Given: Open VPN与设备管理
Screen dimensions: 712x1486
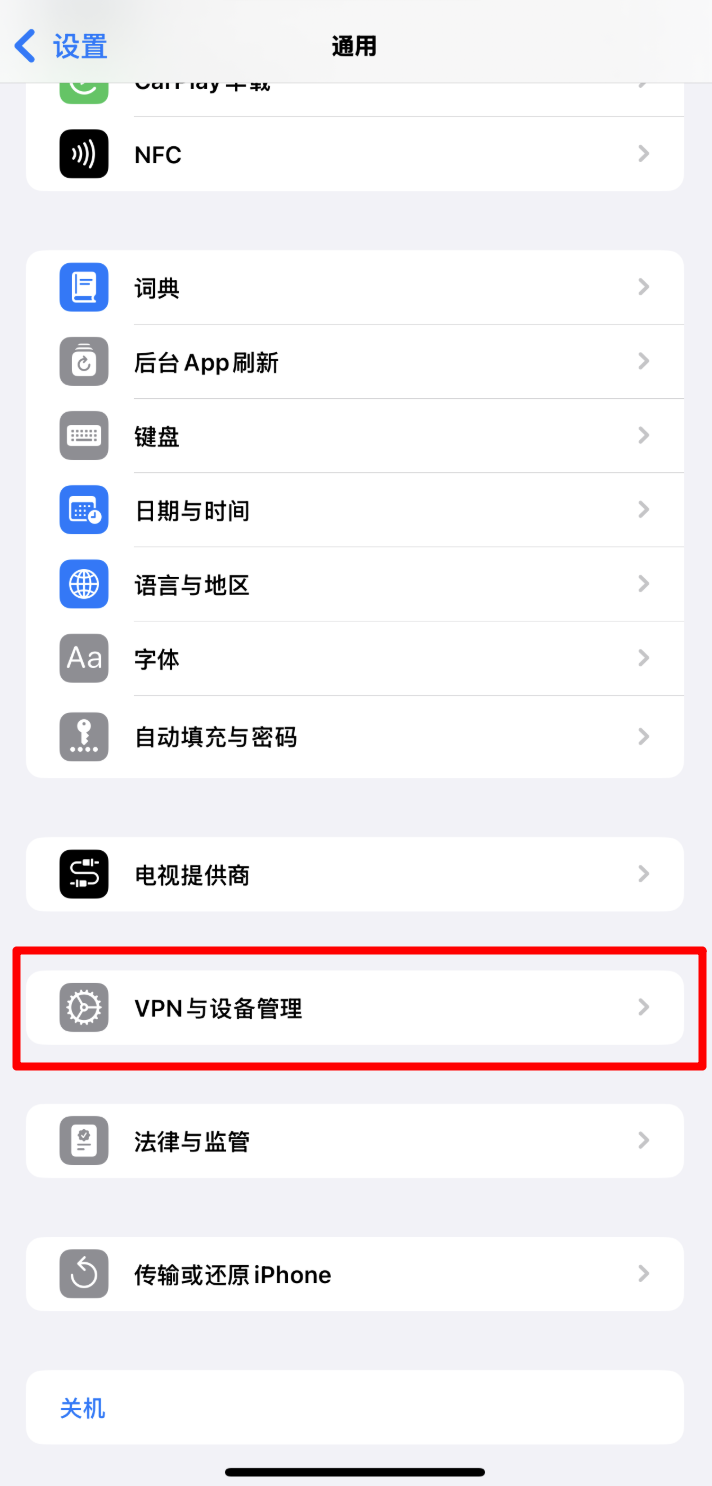Looking at the screenshot, I should click(x=354, y=1008).
